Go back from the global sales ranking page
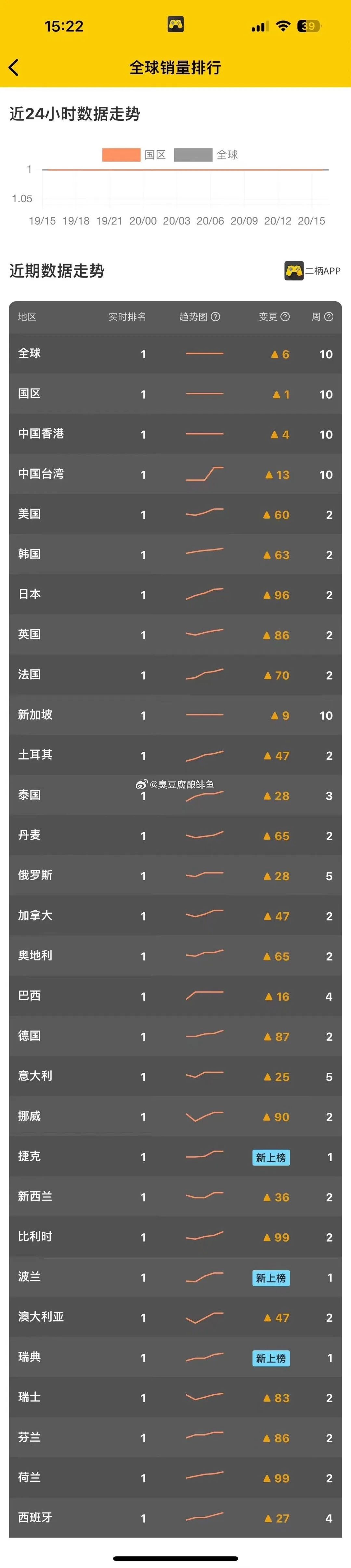The height and width of the screenshot is (1568, 351). pos(14,68)
